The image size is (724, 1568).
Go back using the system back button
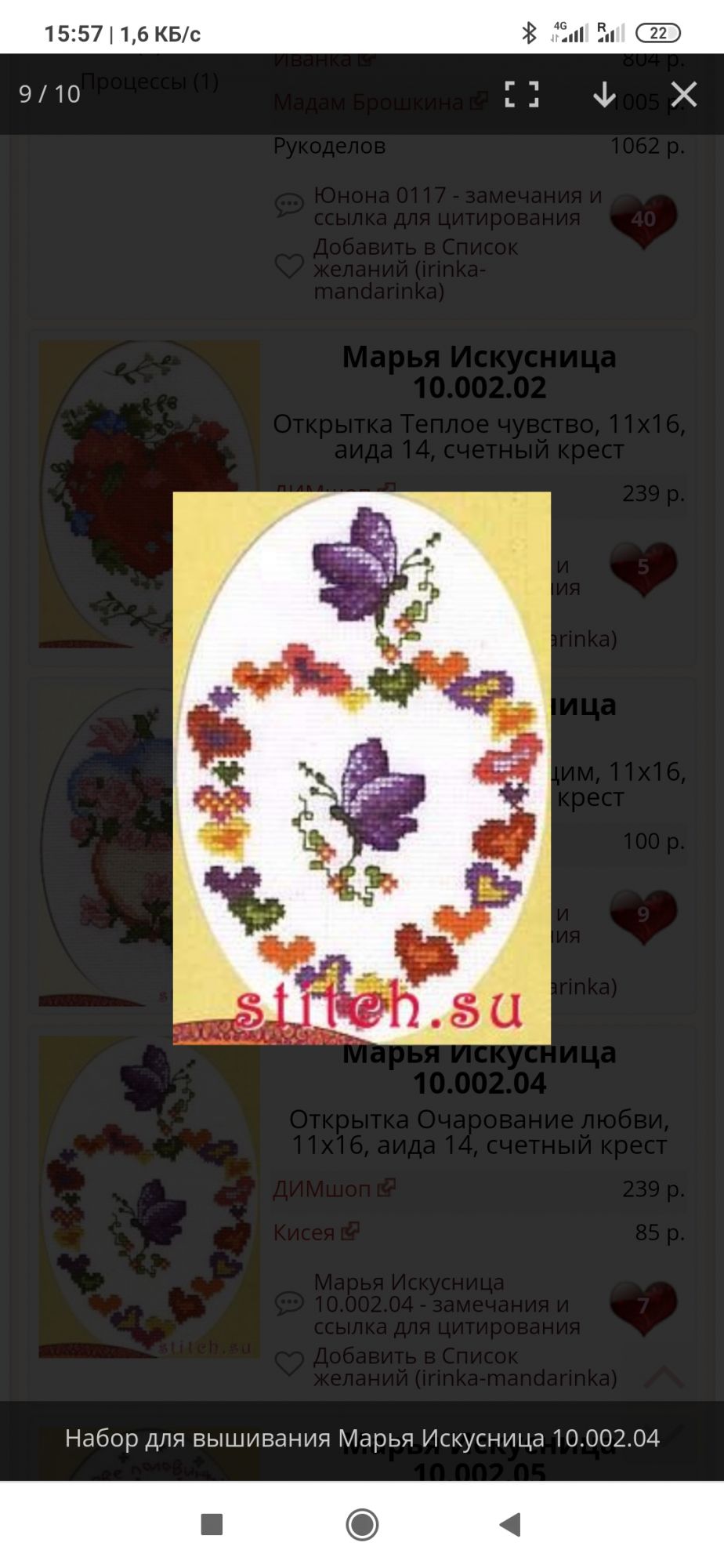coord(510,1524)
